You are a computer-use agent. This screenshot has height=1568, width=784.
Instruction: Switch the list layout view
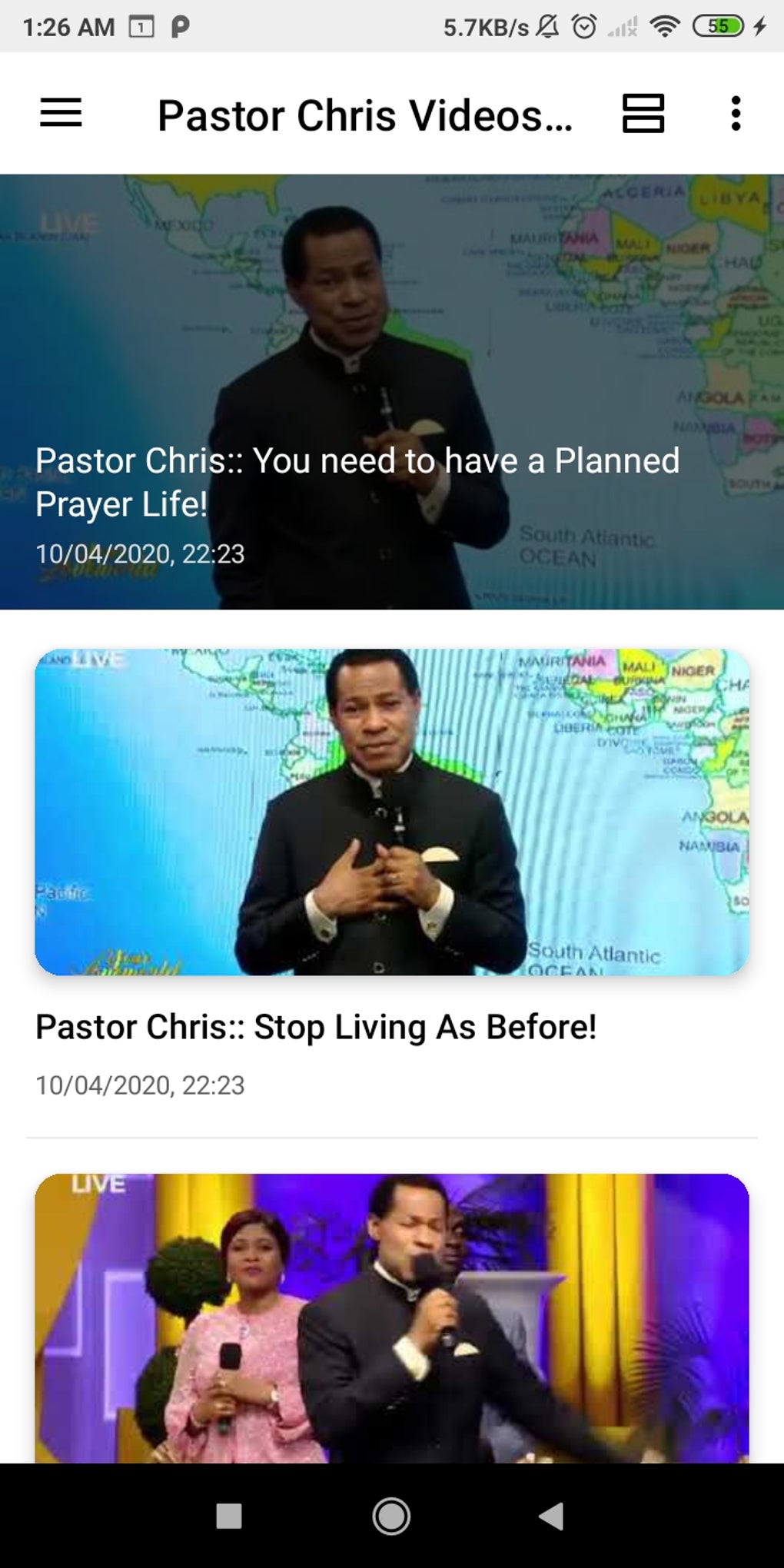643,113
